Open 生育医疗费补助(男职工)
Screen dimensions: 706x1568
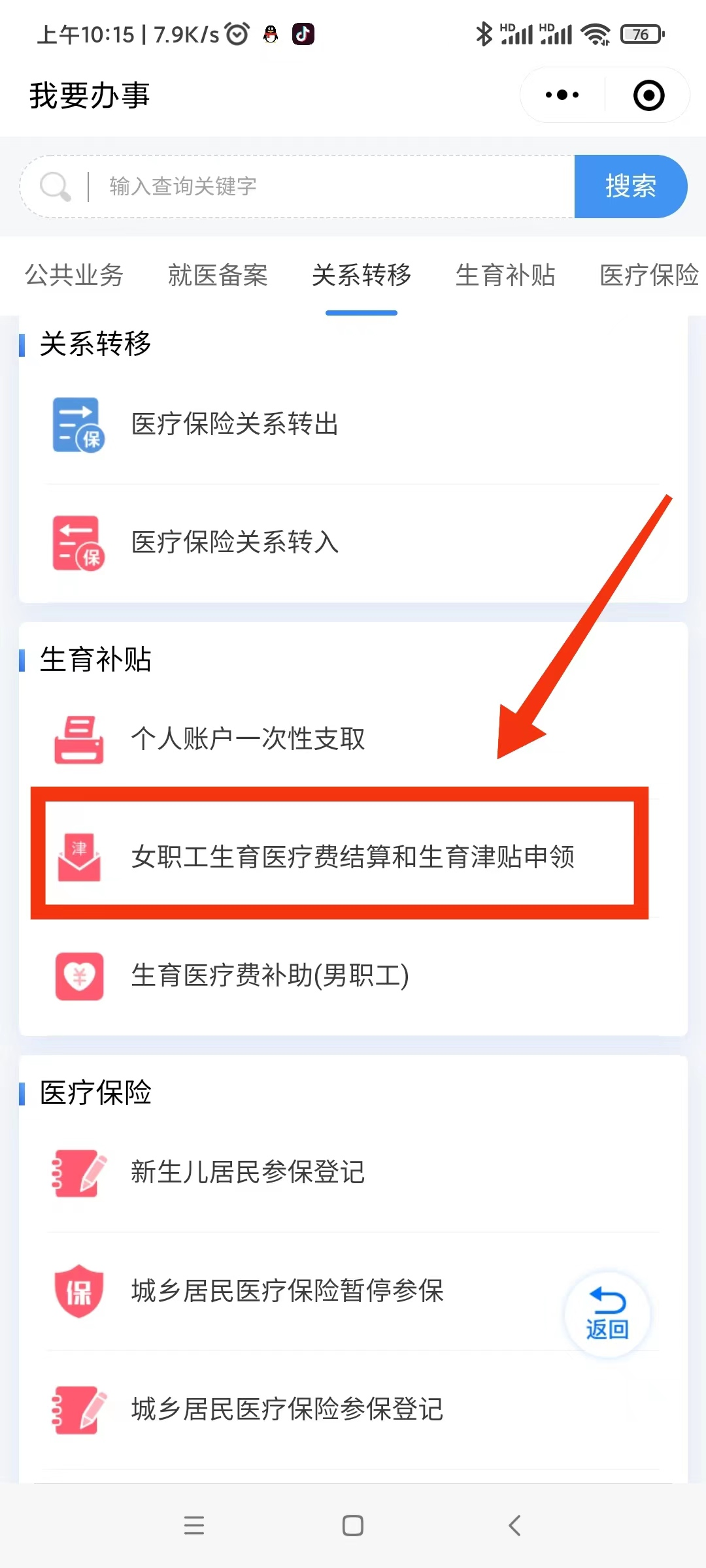click(269, 975)
